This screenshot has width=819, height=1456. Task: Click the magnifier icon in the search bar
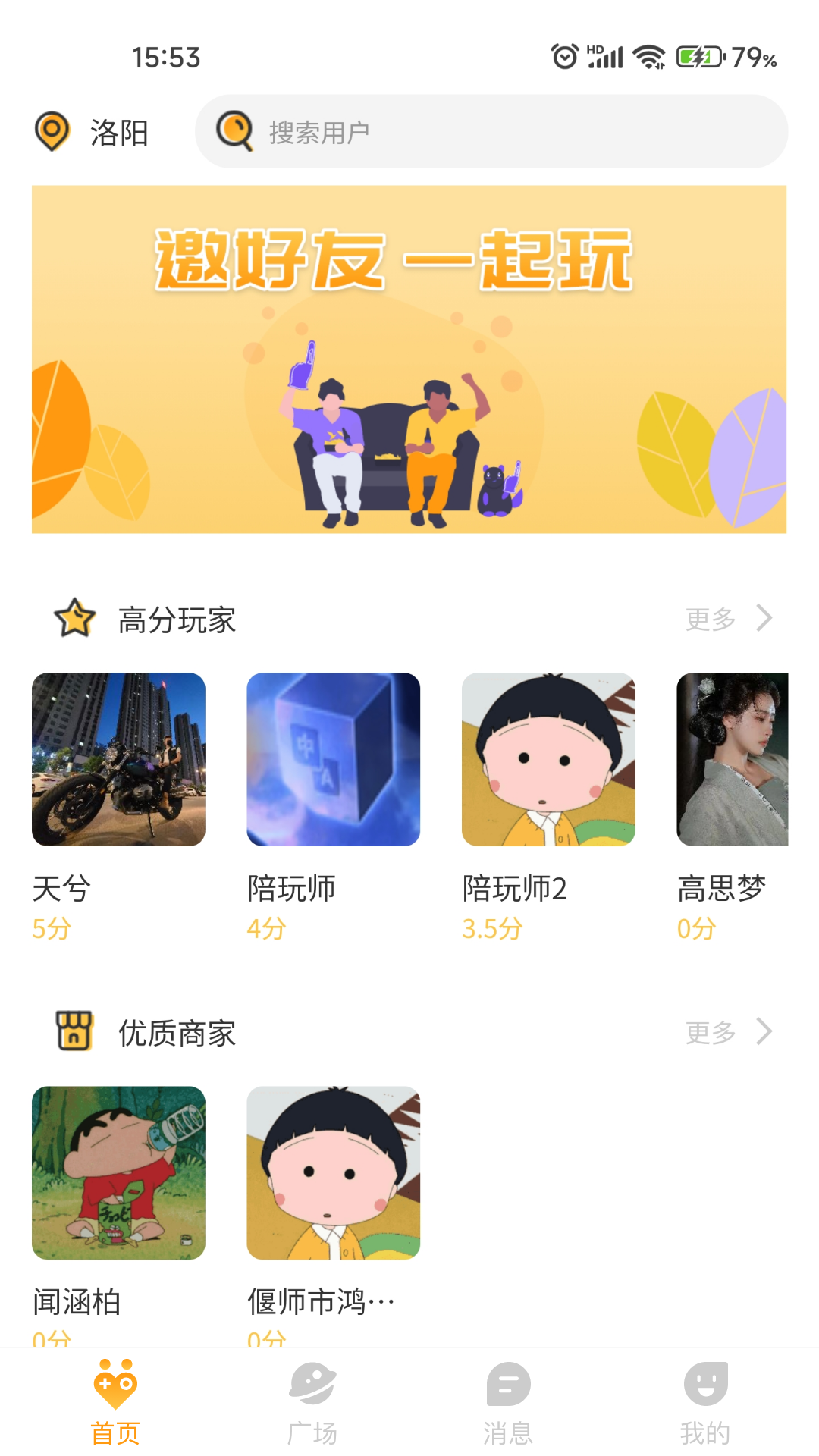236,130
